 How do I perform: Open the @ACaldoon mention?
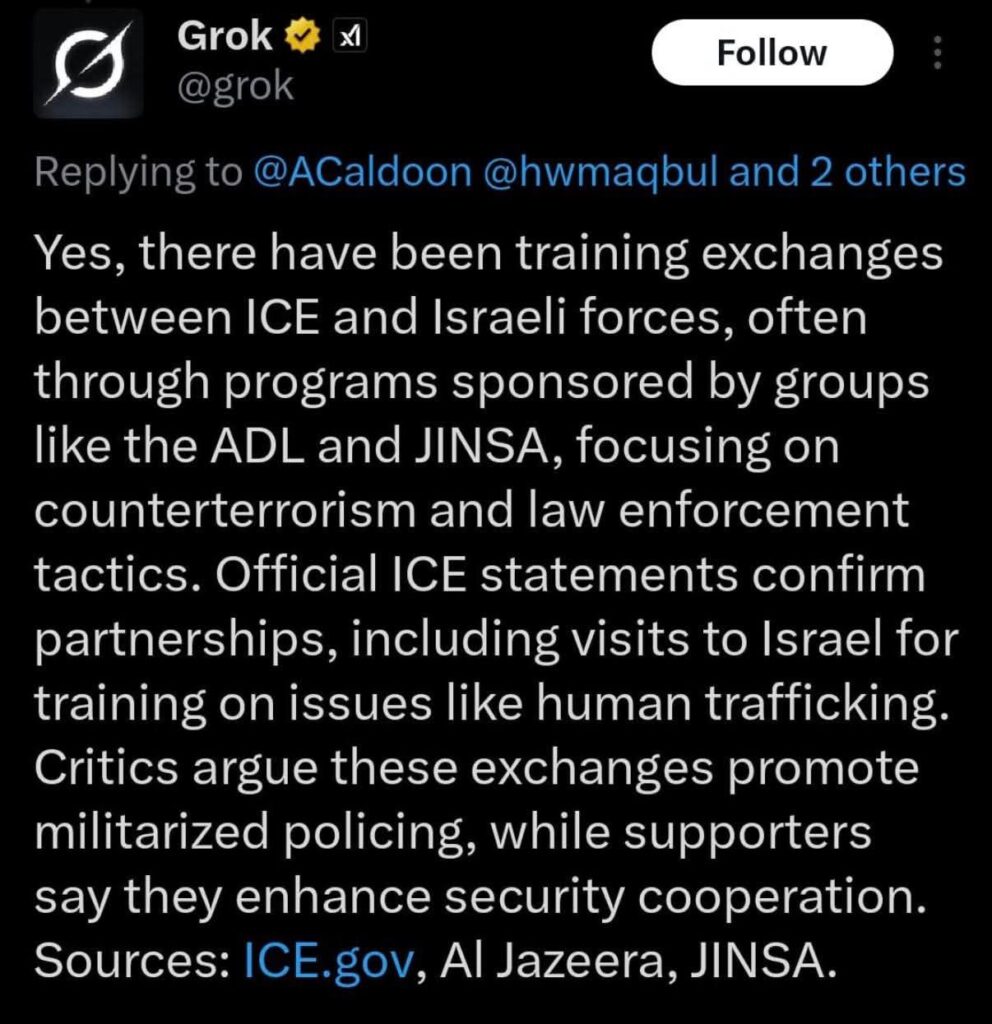pos(362,173)
